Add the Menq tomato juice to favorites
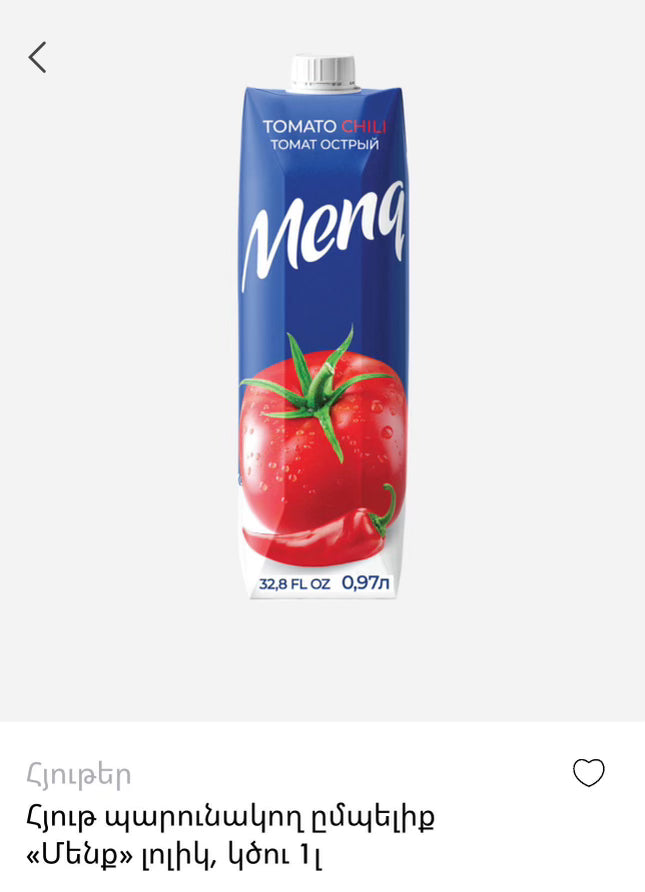This screenshot has width=645, height=892. (x=588, y=772)
